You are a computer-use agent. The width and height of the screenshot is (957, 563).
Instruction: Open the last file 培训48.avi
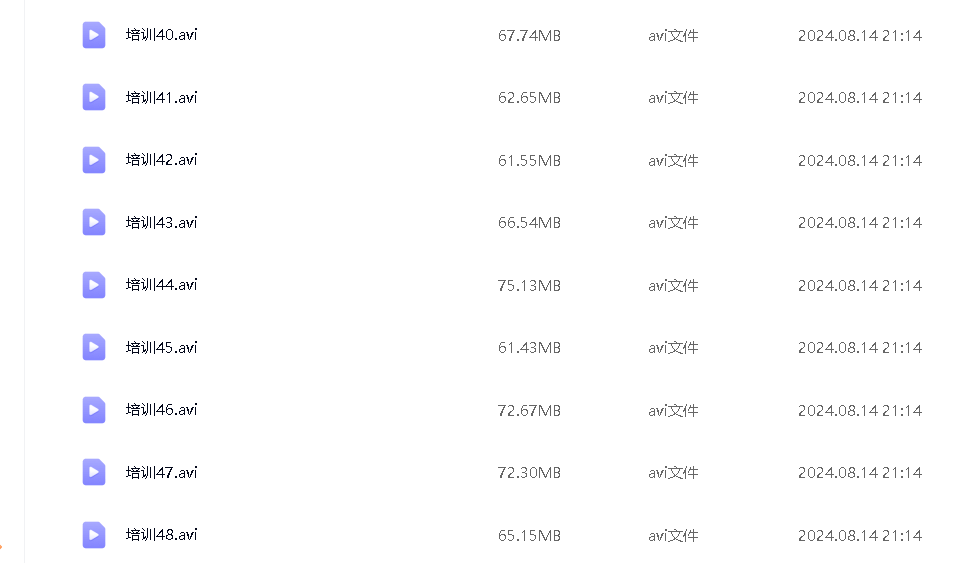tap(161, 535)
